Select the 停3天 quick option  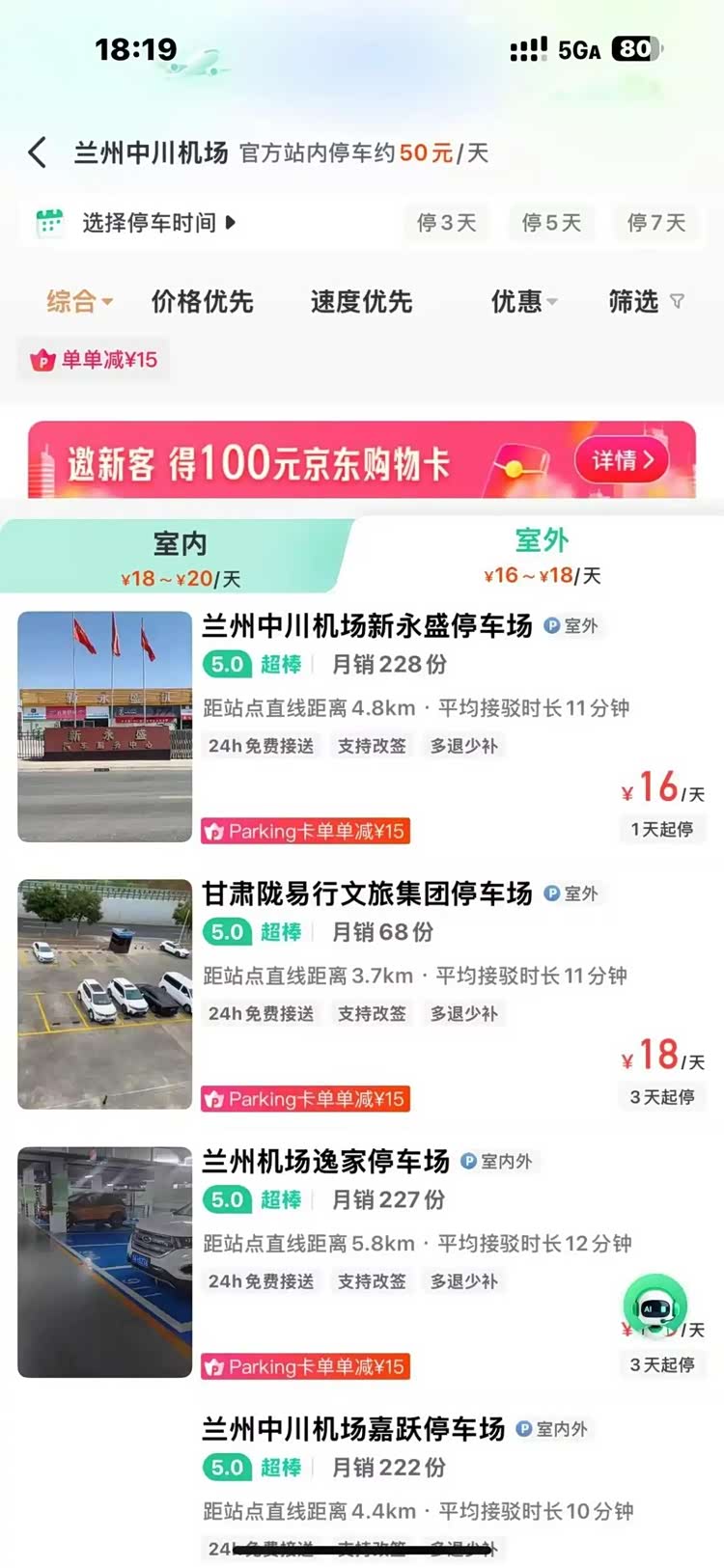(446, 223)
